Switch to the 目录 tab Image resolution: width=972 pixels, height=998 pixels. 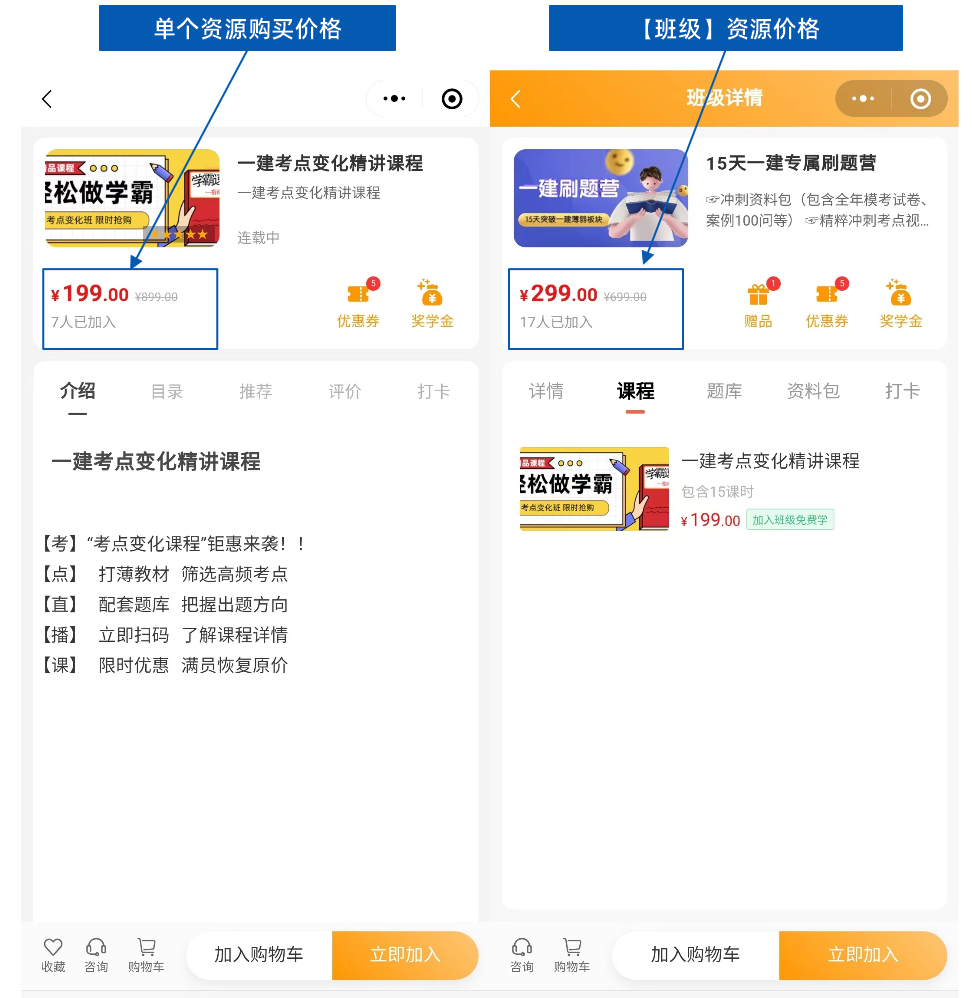click(x=166, y=392)
